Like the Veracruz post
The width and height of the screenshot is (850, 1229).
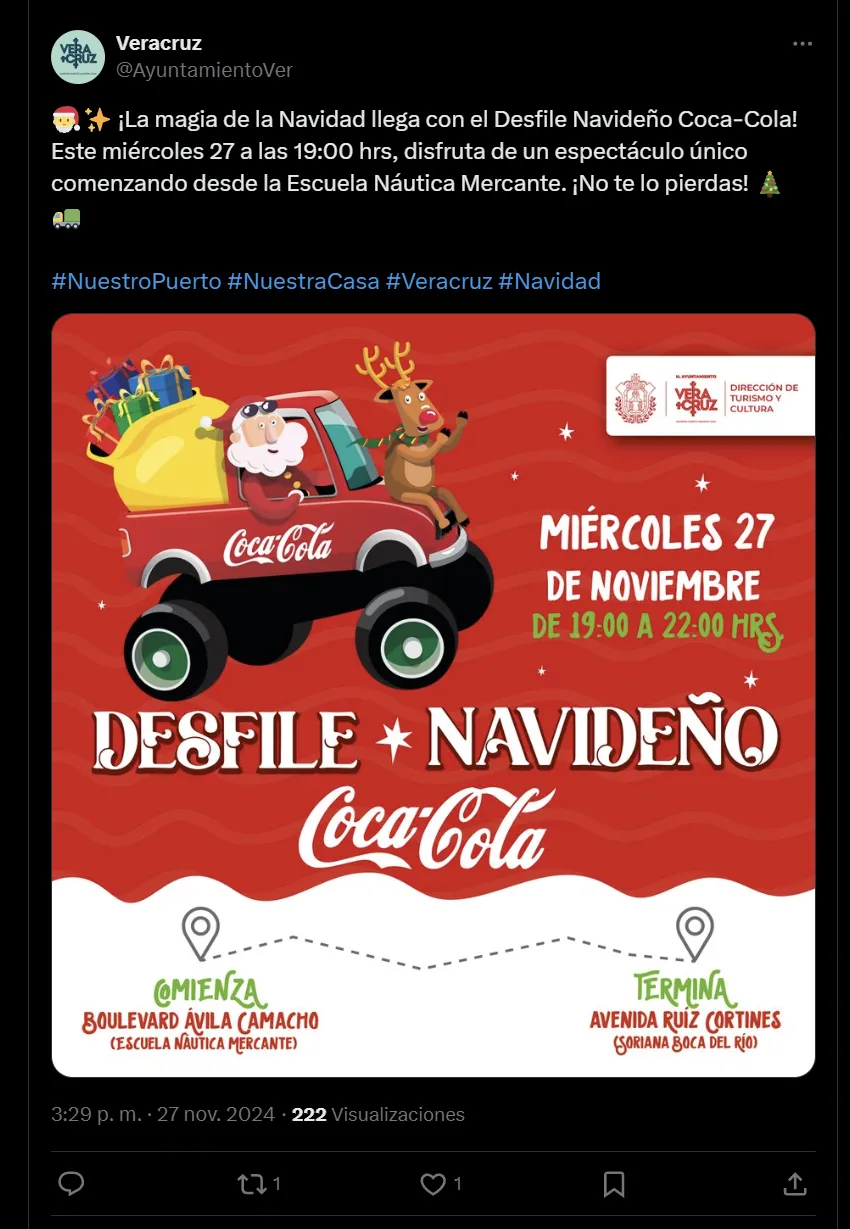[433, 1184]
